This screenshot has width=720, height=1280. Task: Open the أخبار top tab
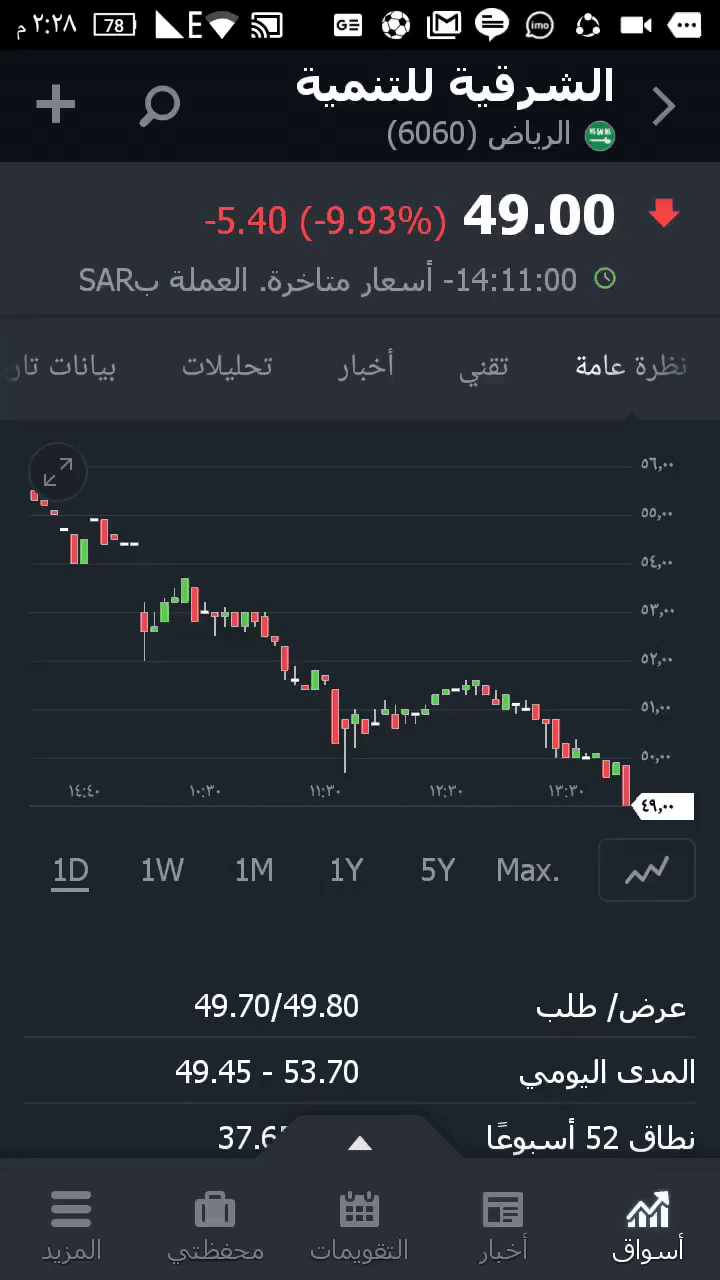[366, 366]
